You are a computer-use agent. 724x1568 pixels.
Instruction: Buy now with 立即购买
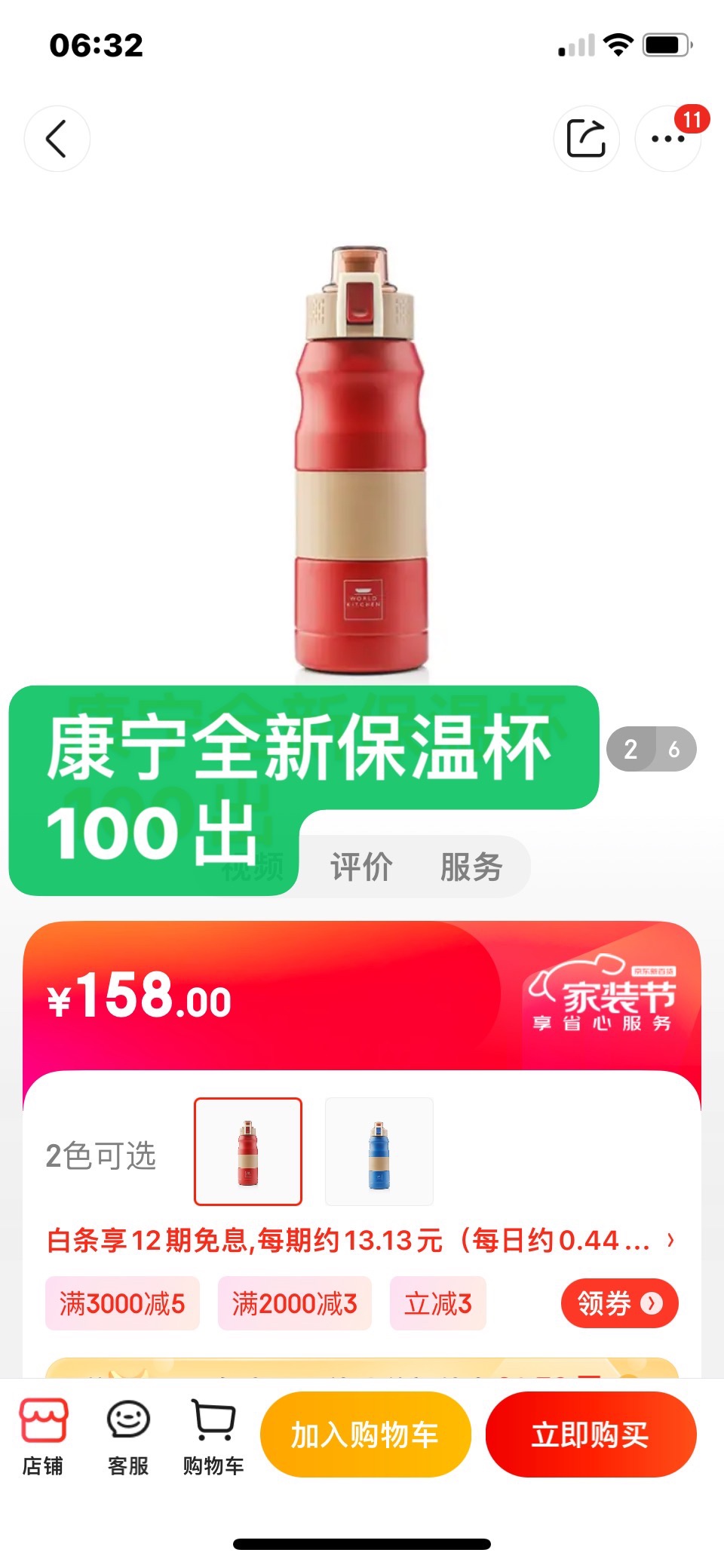click(590, 1435)
